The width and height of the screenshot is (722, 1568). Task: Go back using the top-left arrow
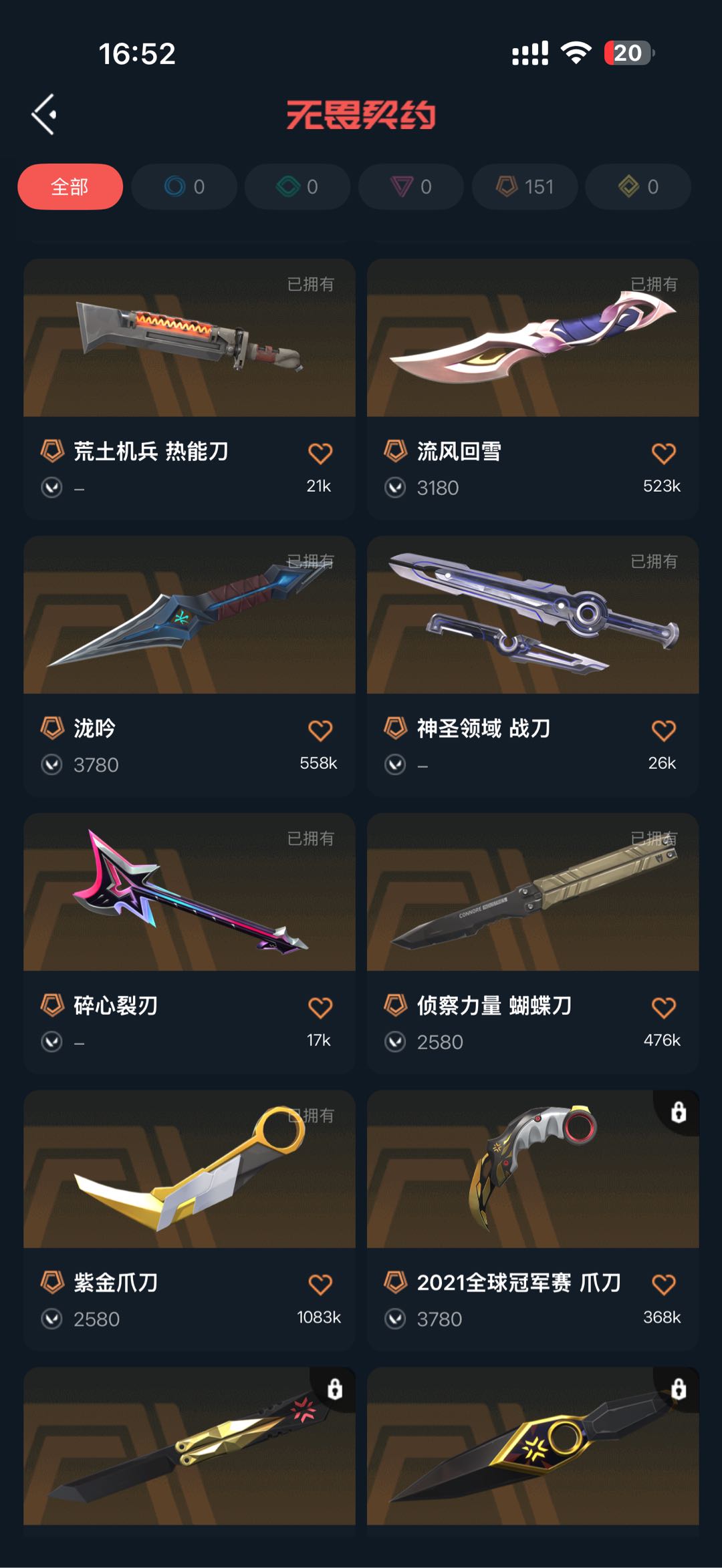[44, 114]
